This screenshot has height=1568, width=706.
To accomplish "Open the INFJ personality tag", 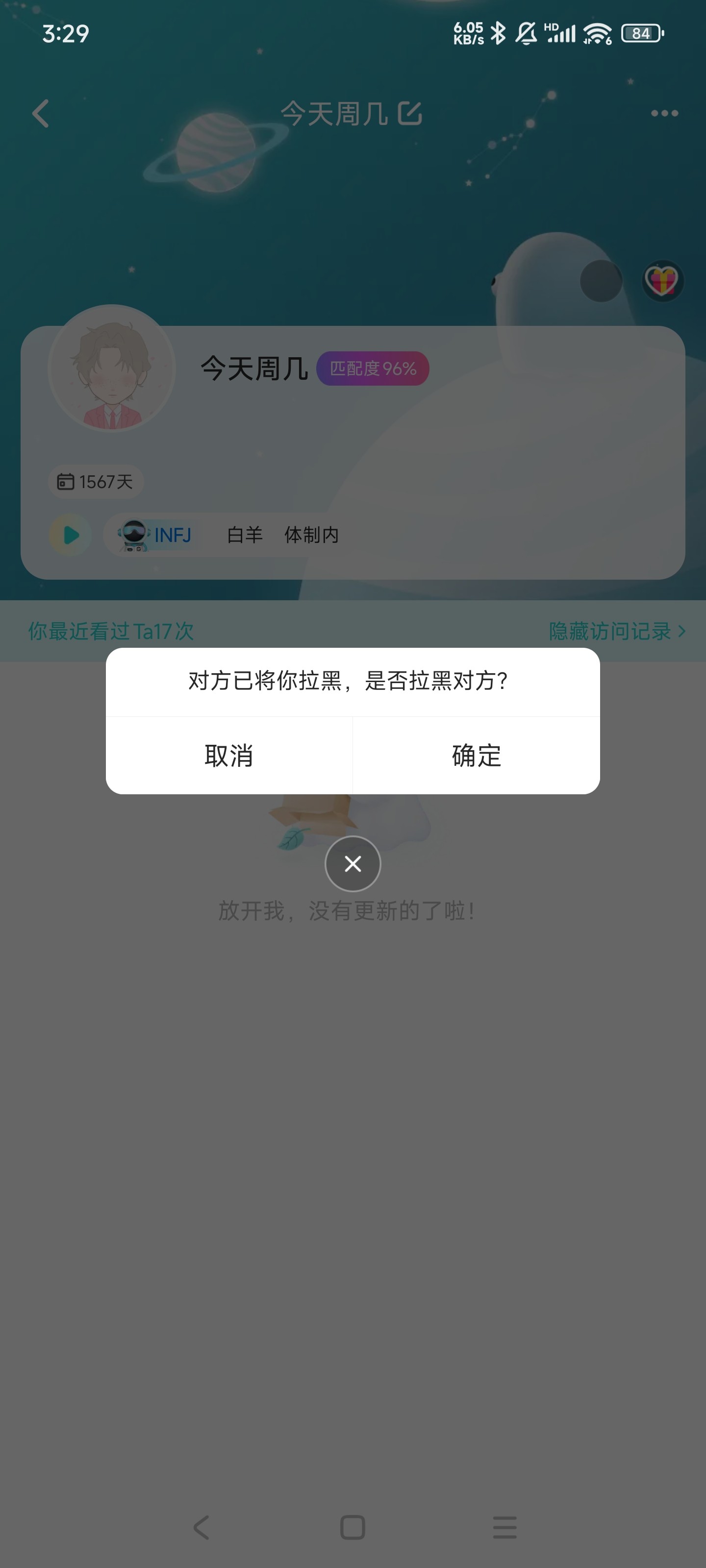I will [x=155, y=535].
